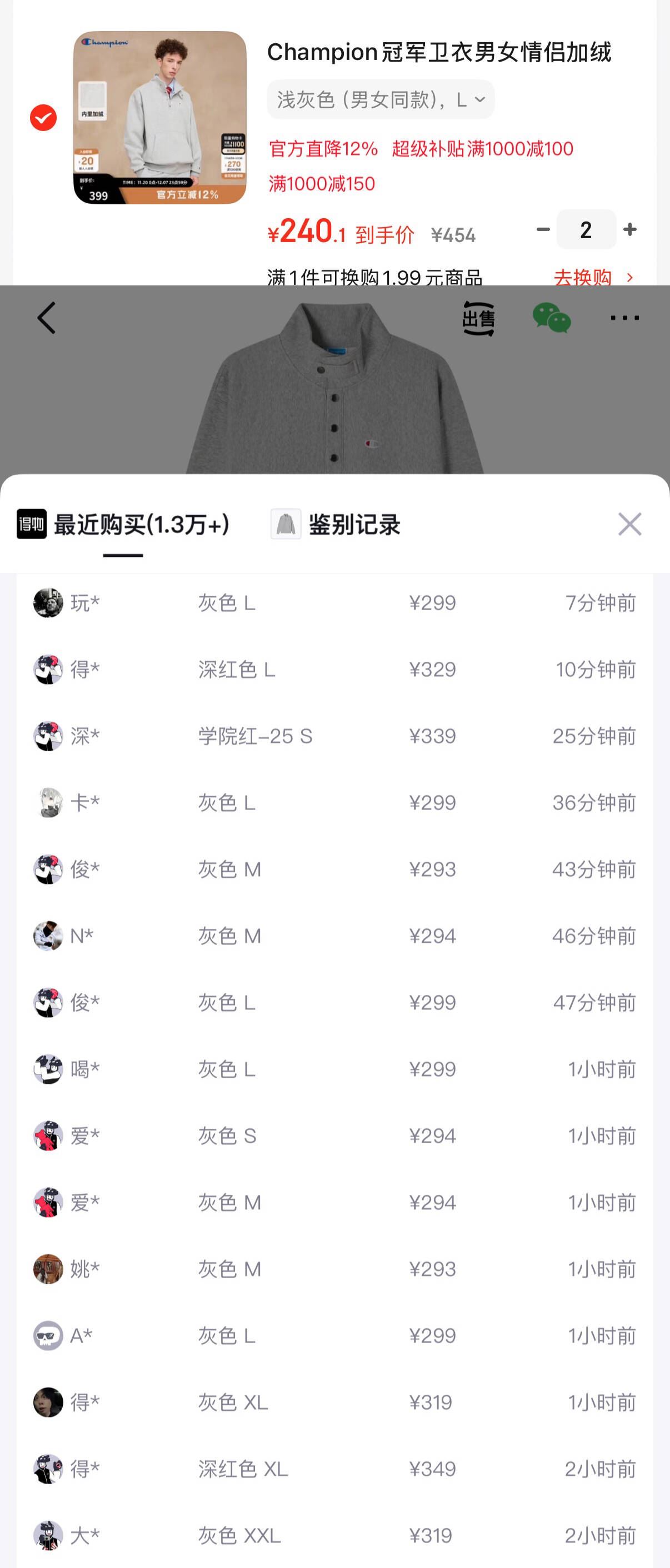Decrease the quantity with the minus button

pyautogui.click(x=543, y=229)
